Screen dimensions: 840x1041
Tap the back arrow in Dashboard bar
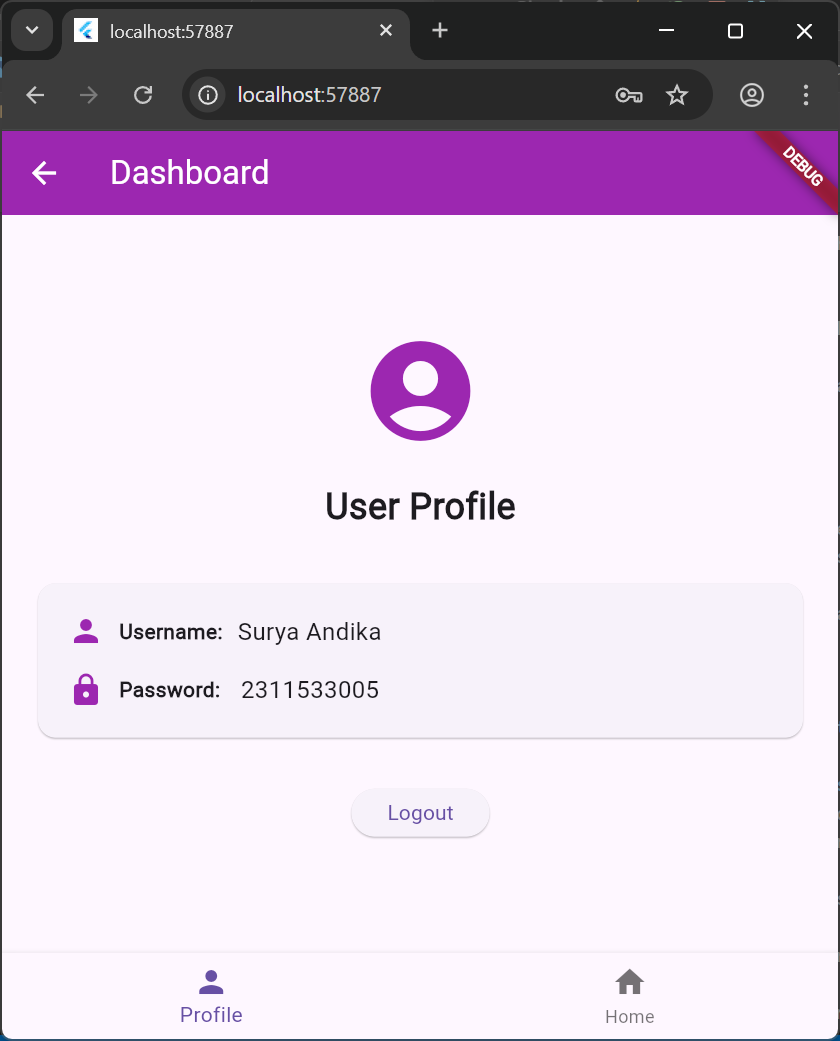pos(44,173)
